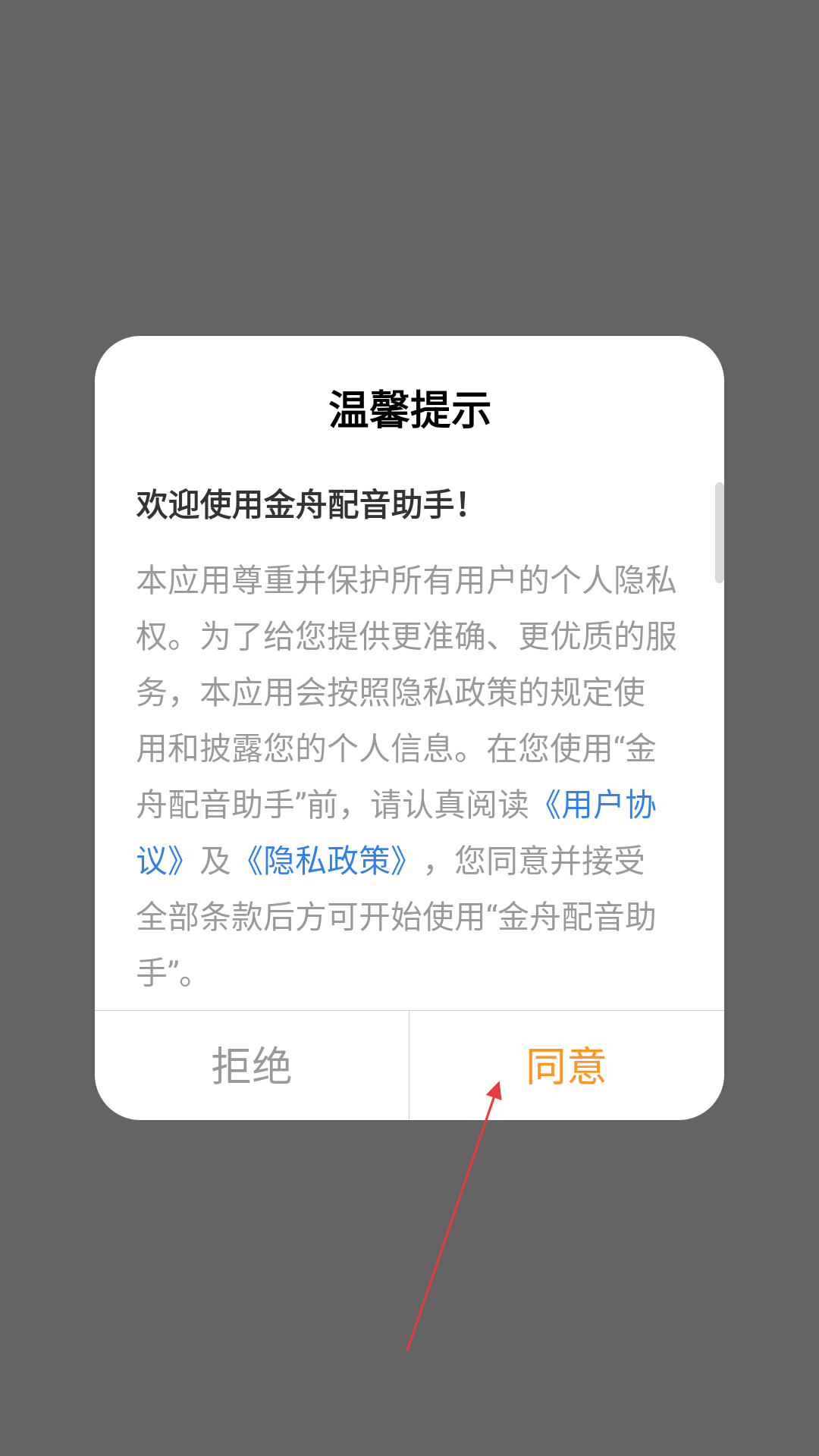Open the 《用户协议》 link

[x=599, y=805]
